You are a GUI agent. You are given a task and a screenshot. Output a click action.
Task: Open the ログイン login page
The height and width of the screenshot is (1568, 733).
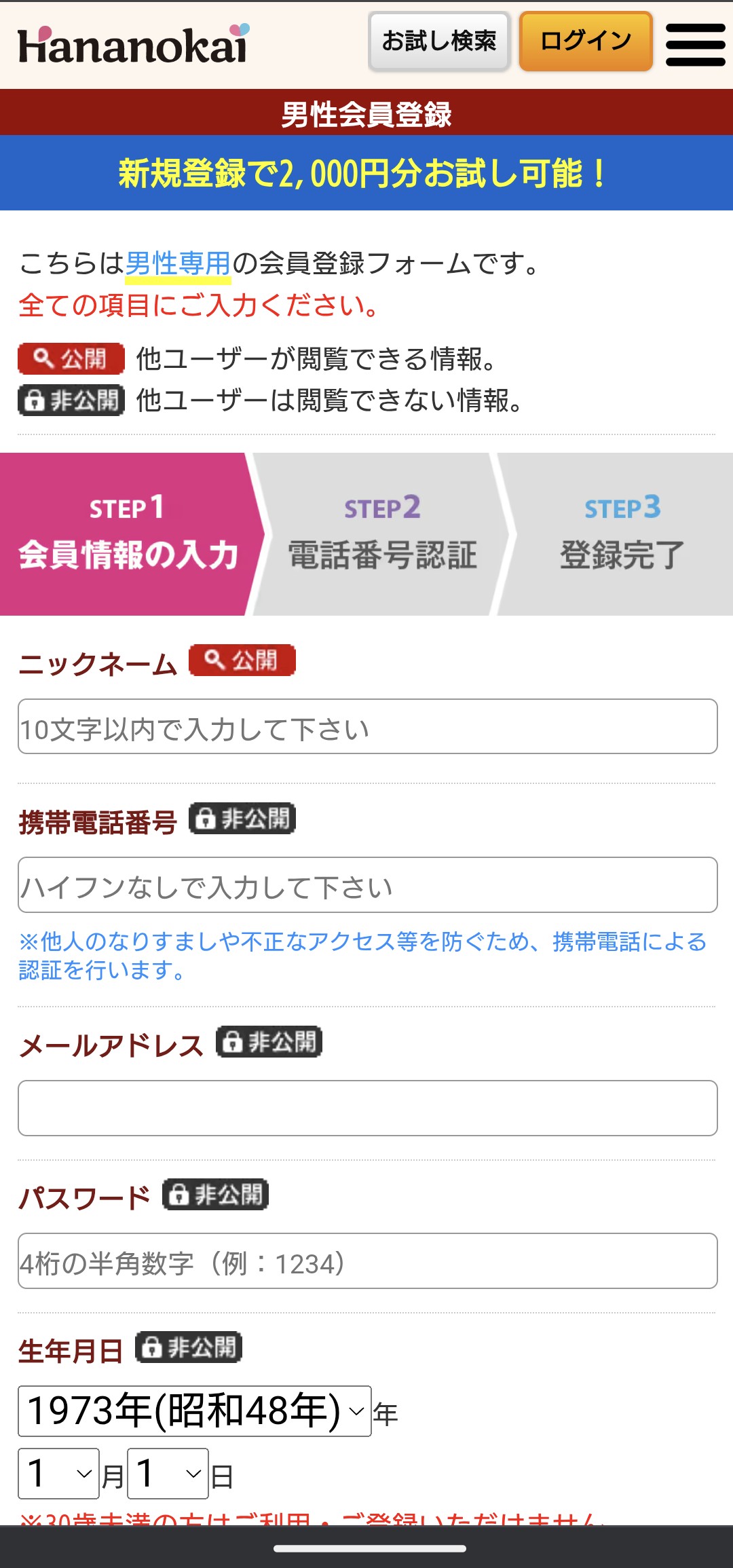coord(586,41)
